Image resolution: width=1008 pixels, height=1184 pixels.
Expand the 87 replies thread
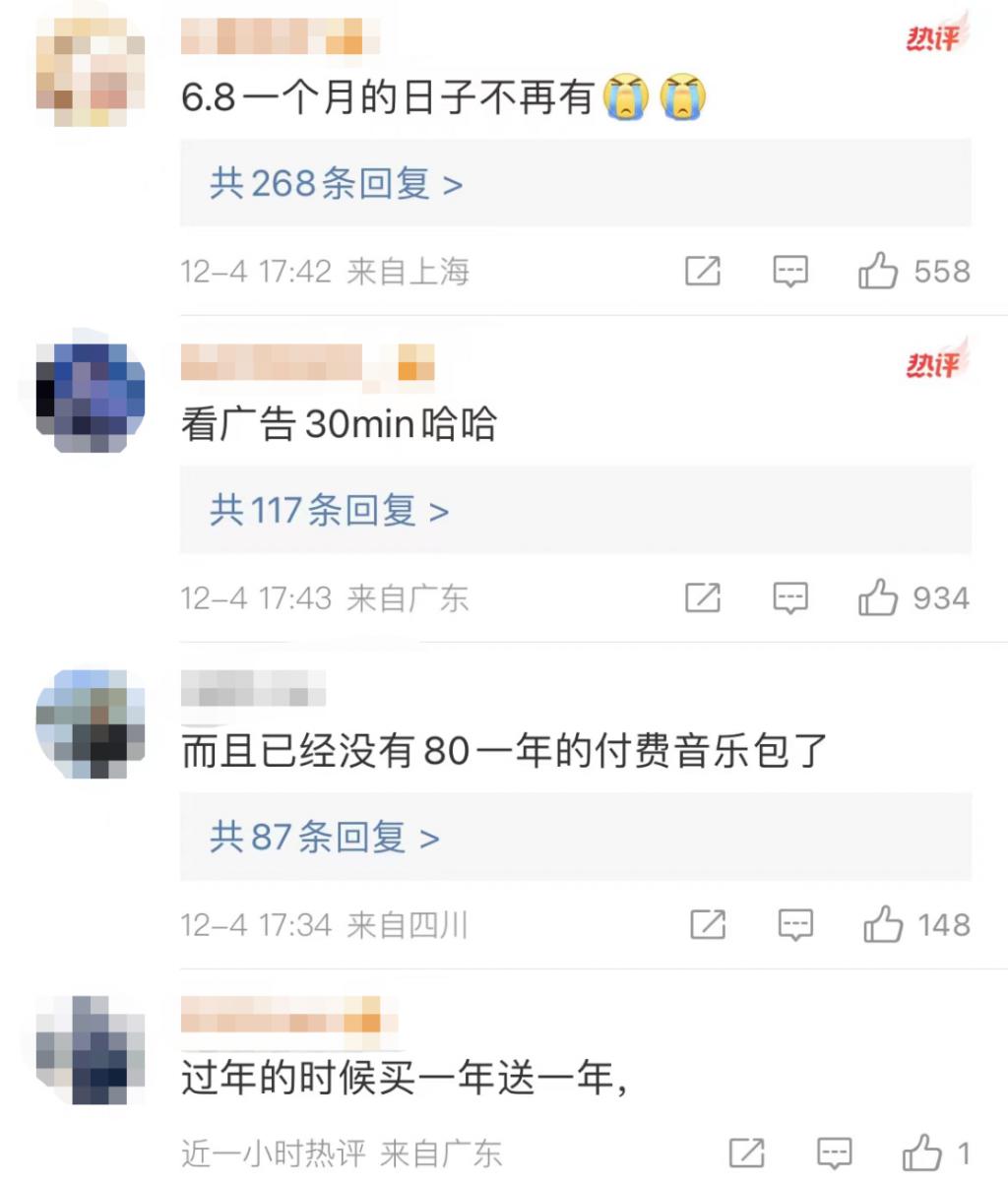(x=324, y=838)
